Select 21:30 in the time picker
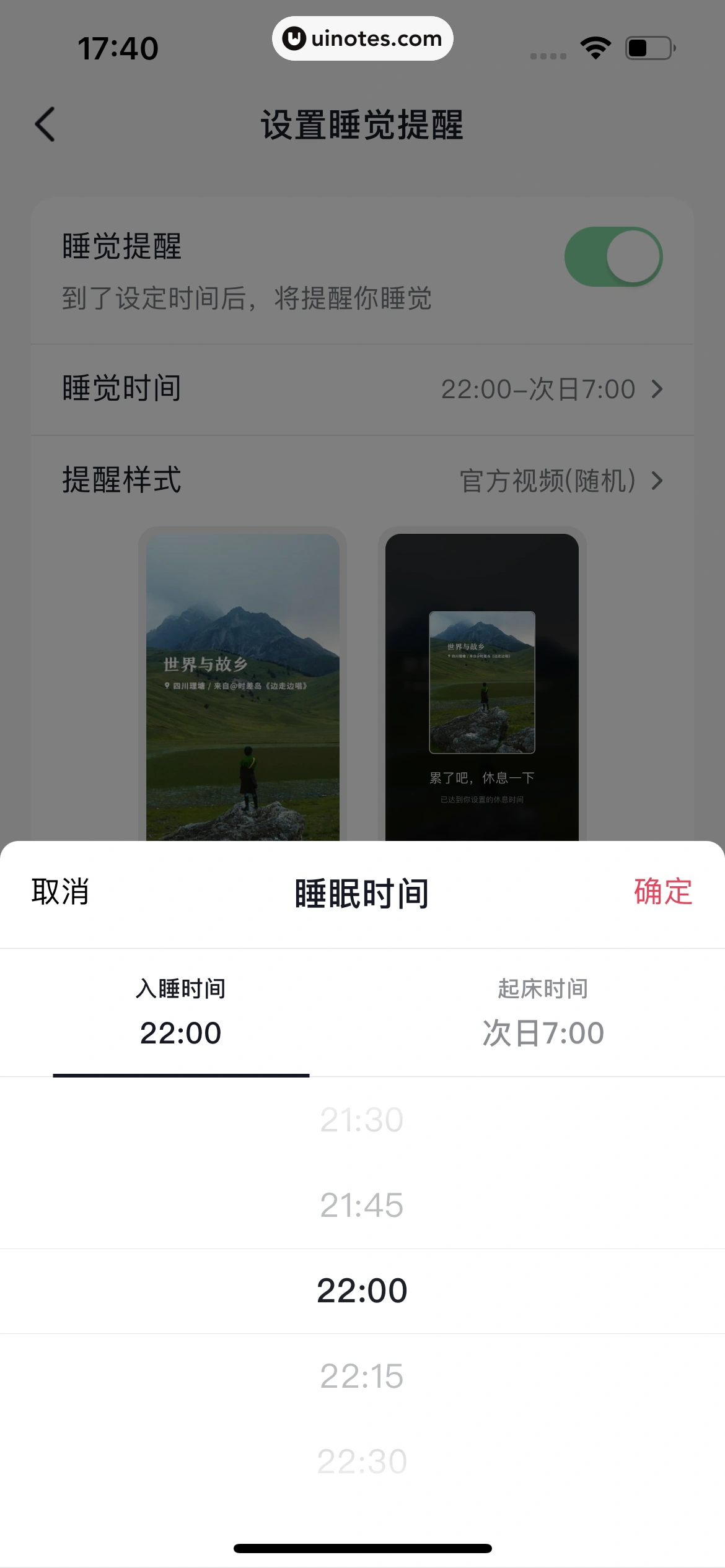Screen dimensions: 725x1568 362,1118
